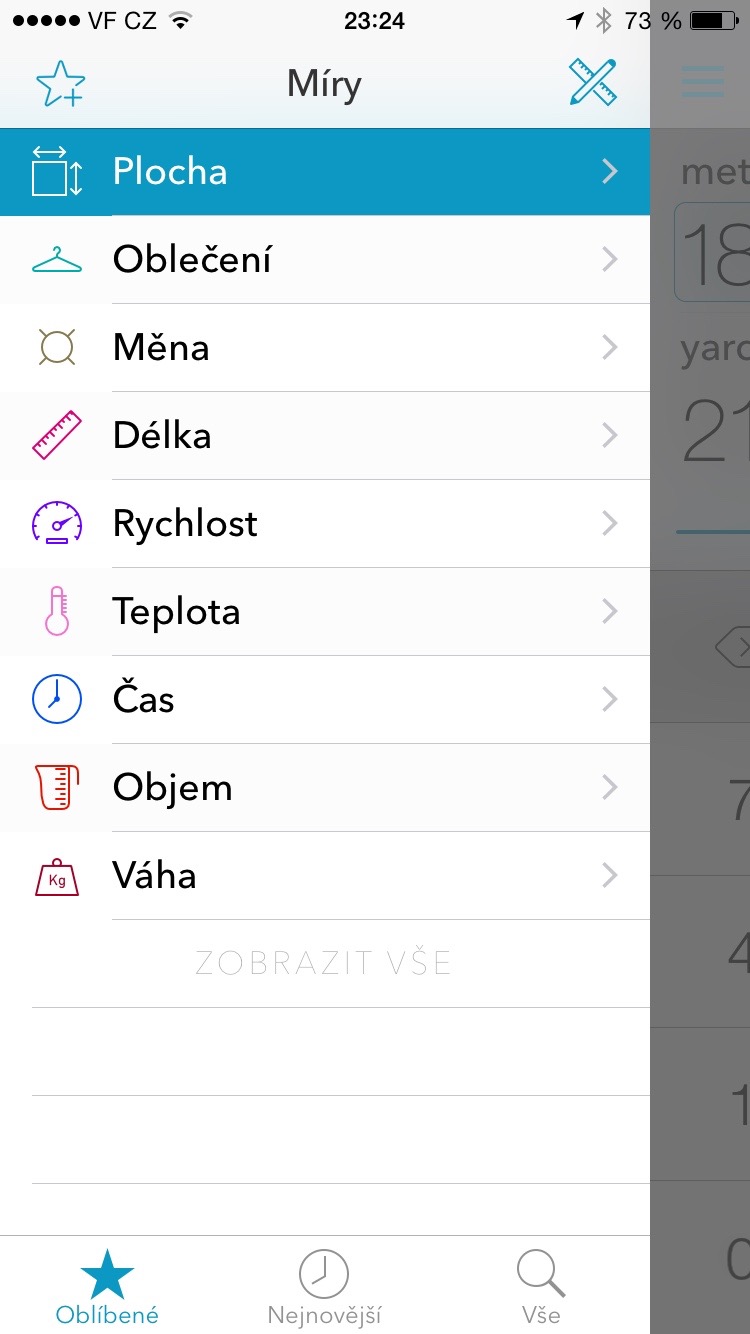Add a new favorite with the star icon
The image size is (750, 1334).
click(60, 84)
